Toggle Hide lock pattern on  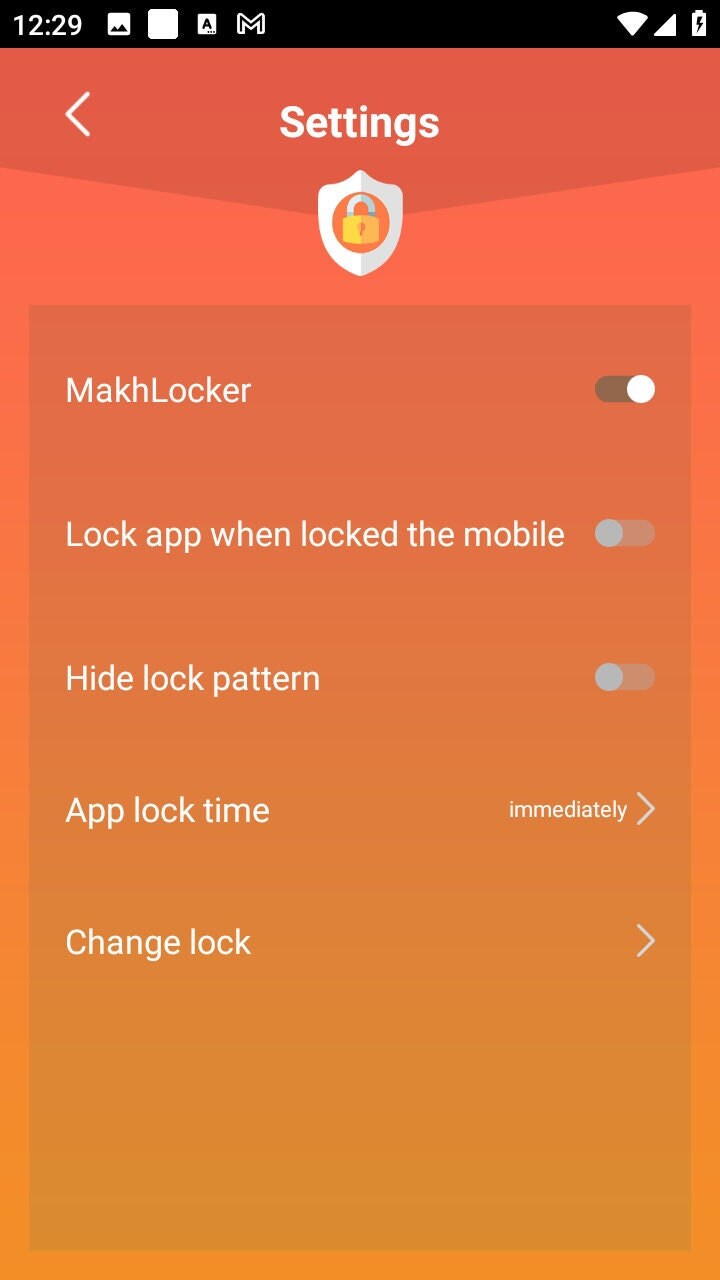[x=625, y=677]
